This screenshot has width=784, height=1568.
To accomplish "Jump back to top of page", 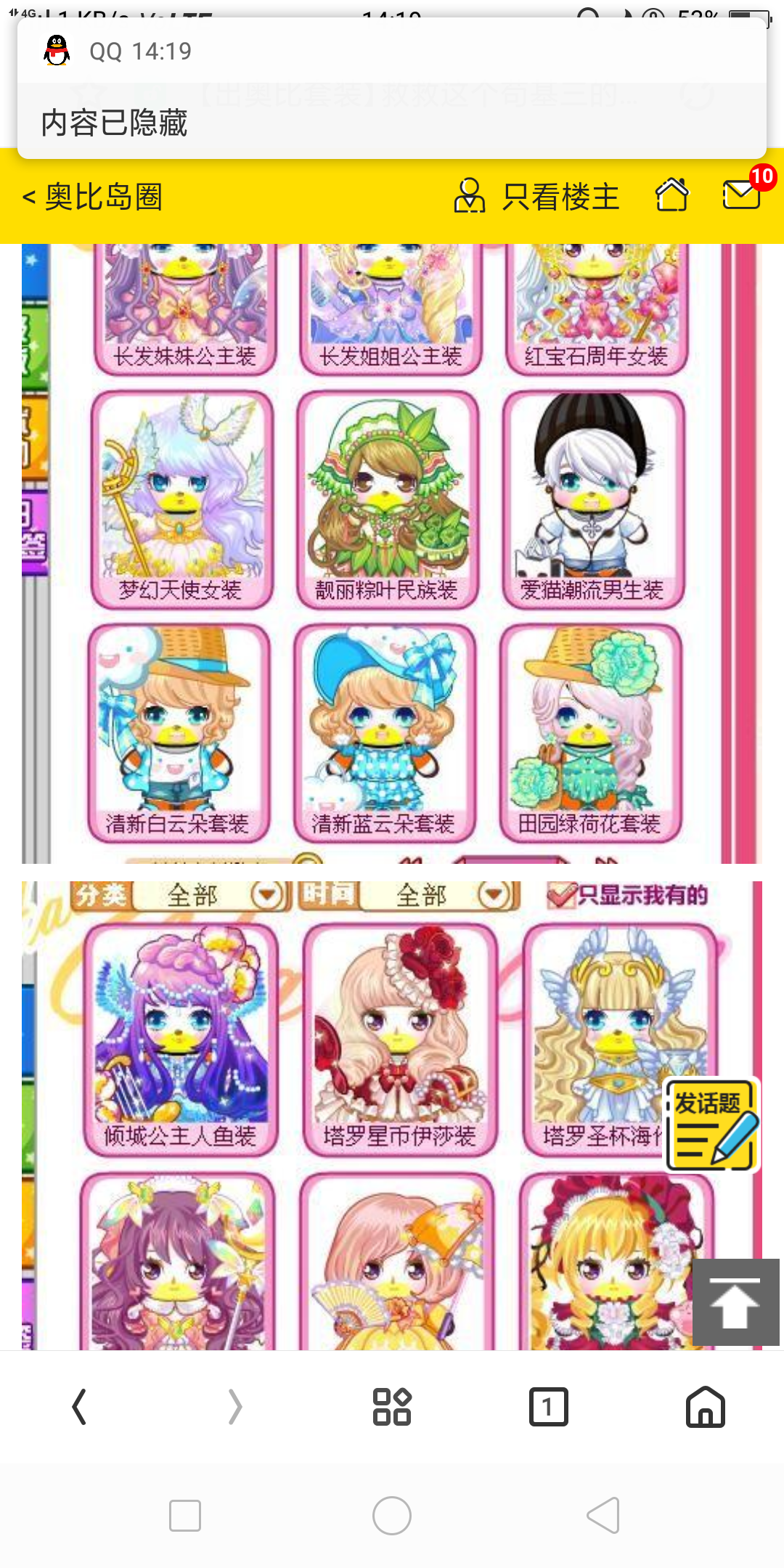I will click(x=735, y=1302).
